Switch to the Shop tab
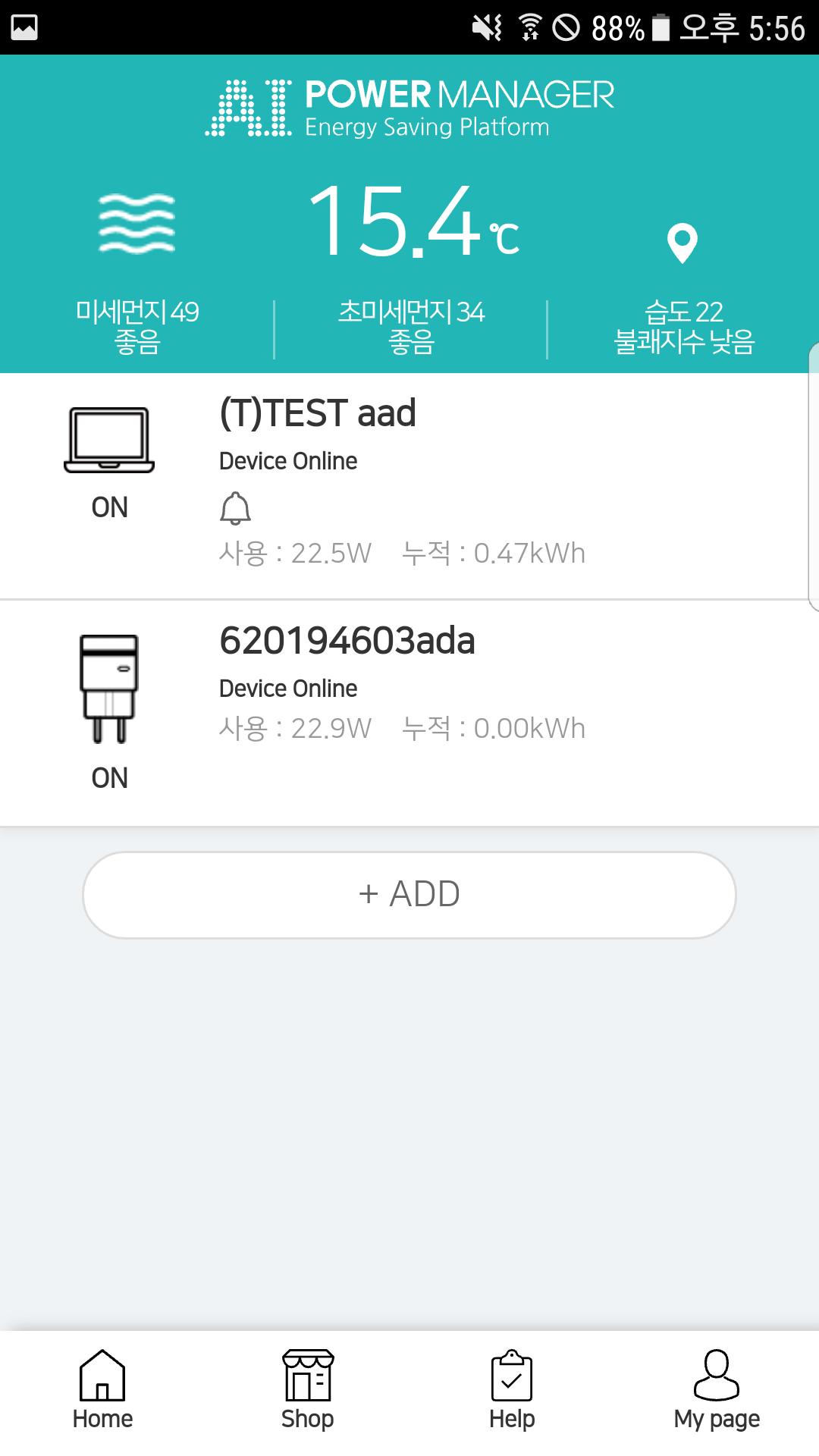Screen dimensions: 819x1456 (x=307, y=1391)
